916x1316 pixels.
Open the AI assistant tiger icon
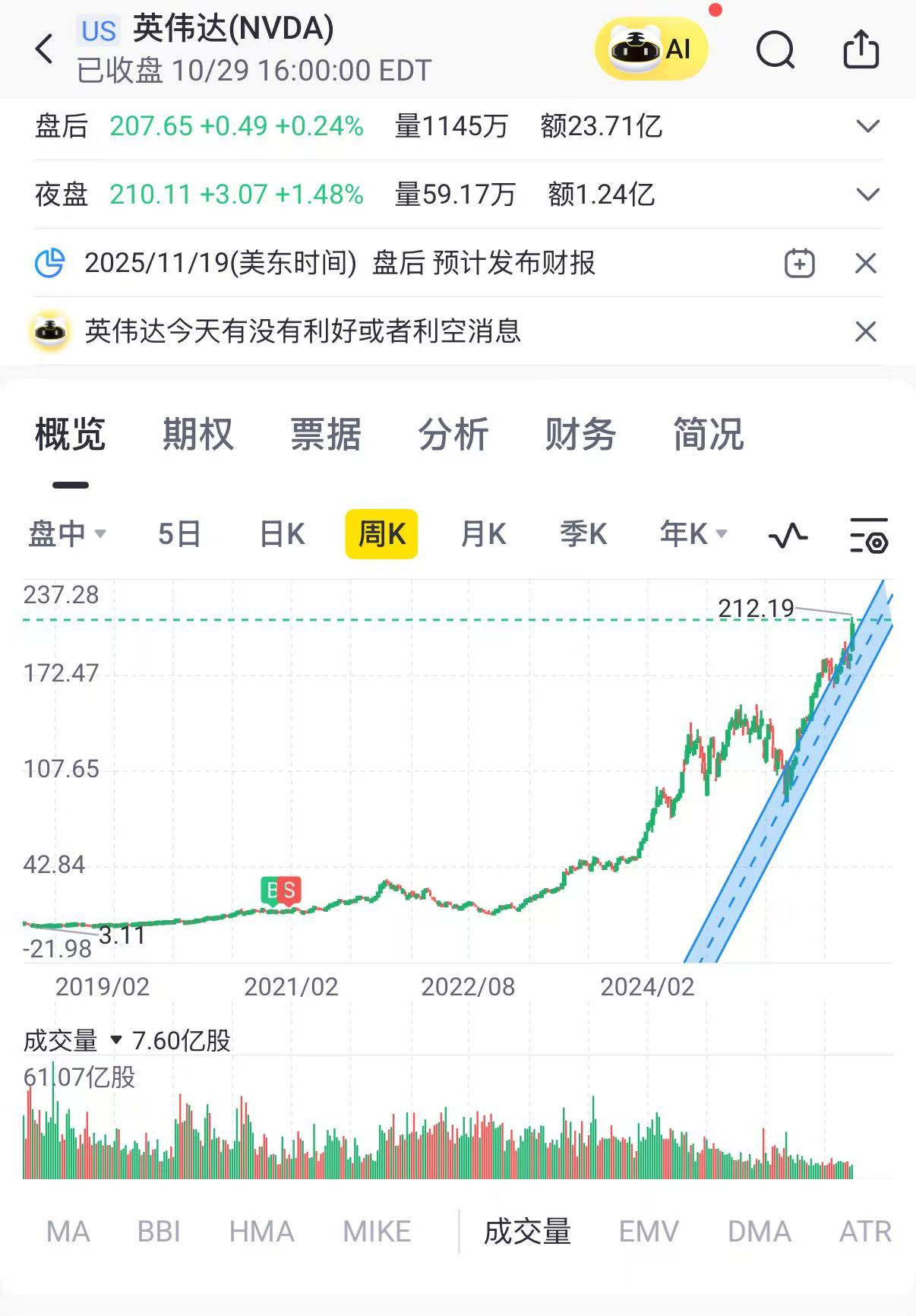pyautogui.click(x=652, y=48)
